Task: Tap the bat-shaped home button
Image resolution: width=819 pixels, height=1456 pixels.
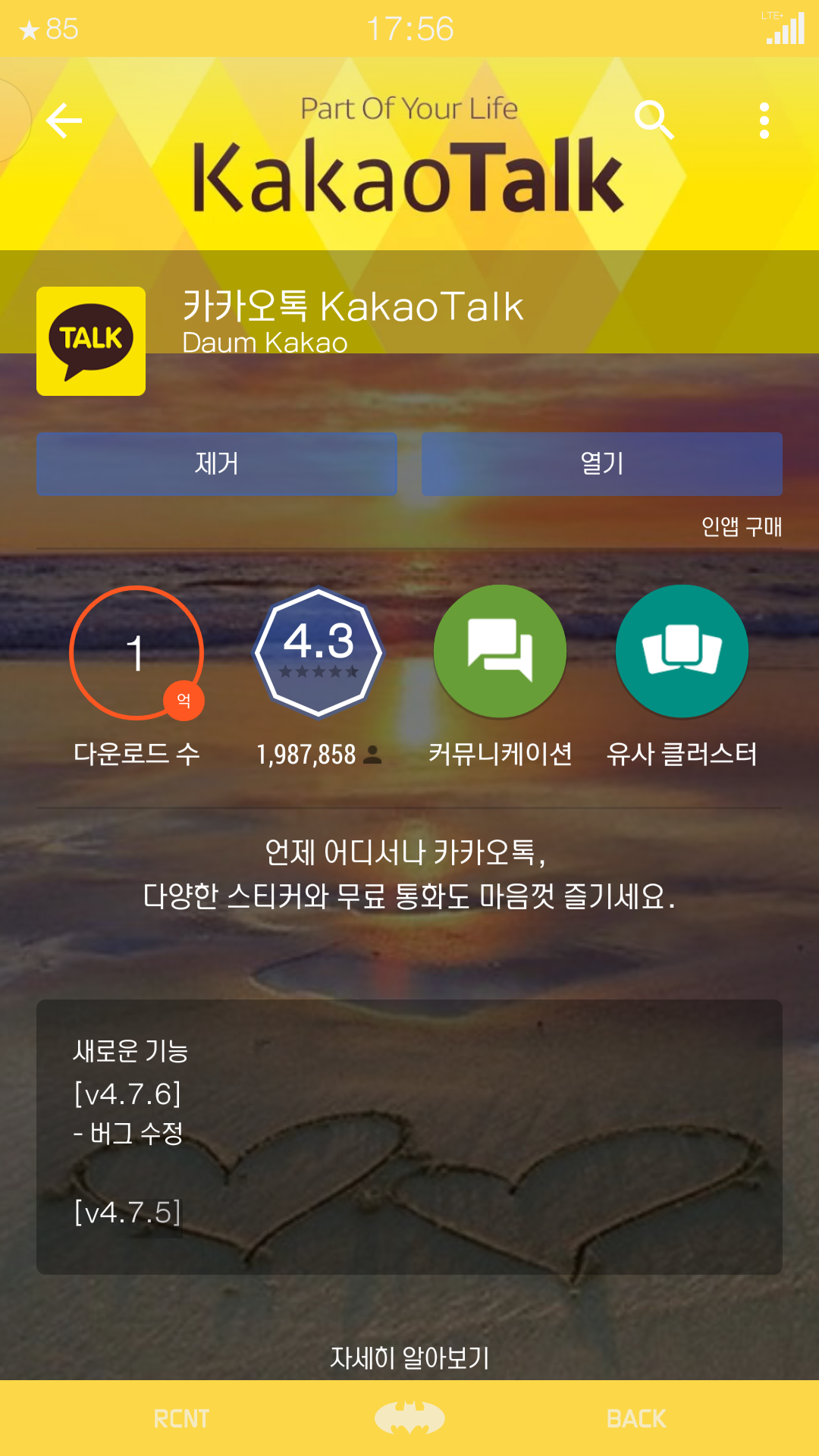Action: 409,1418
